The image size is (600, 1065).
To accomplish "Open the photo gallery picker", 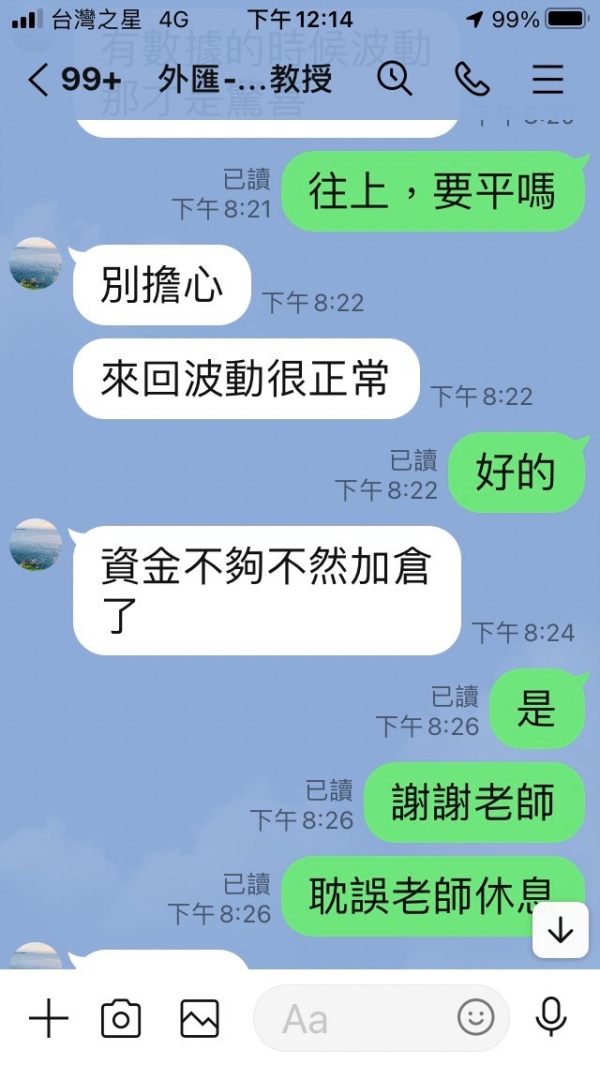I will tap(200, 1018).
